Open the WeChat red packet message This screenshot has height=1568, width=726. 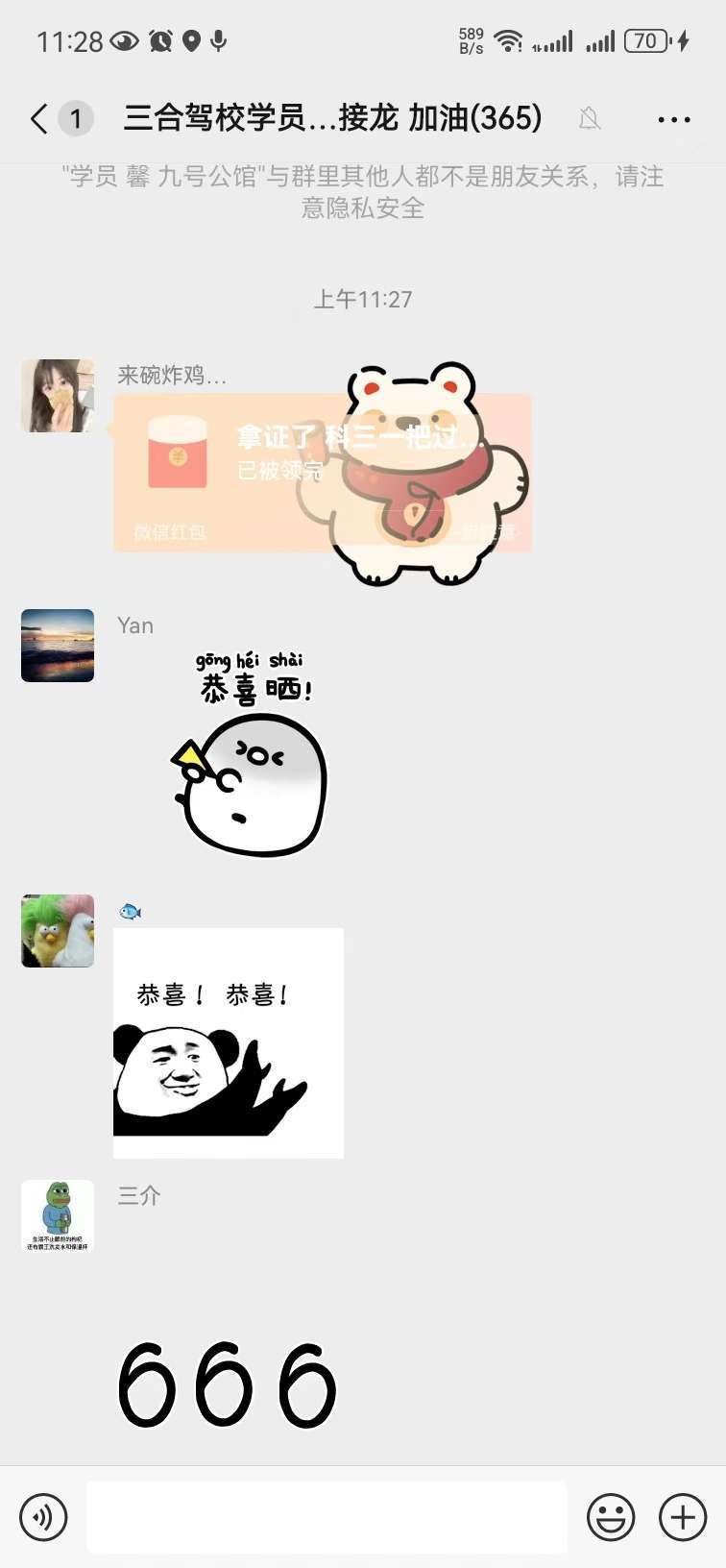coord(323,473)
